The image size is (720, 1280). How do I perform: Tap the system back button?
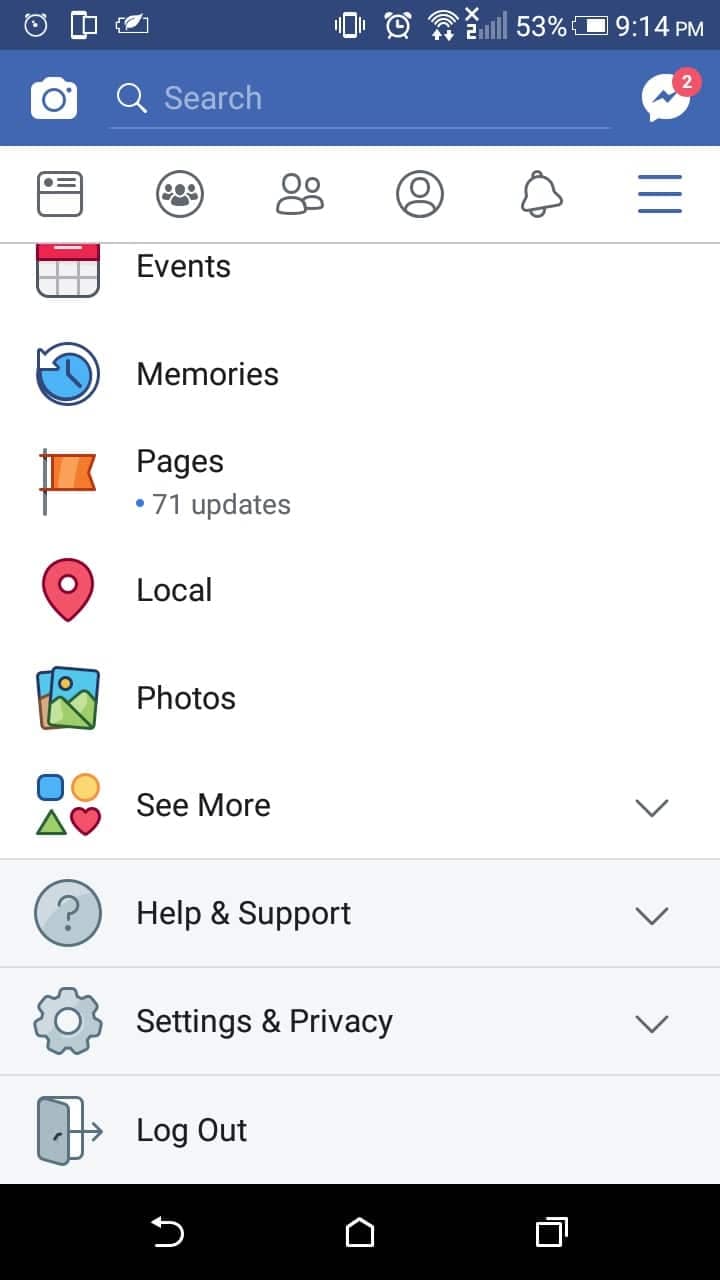(x=168, y=1233)
